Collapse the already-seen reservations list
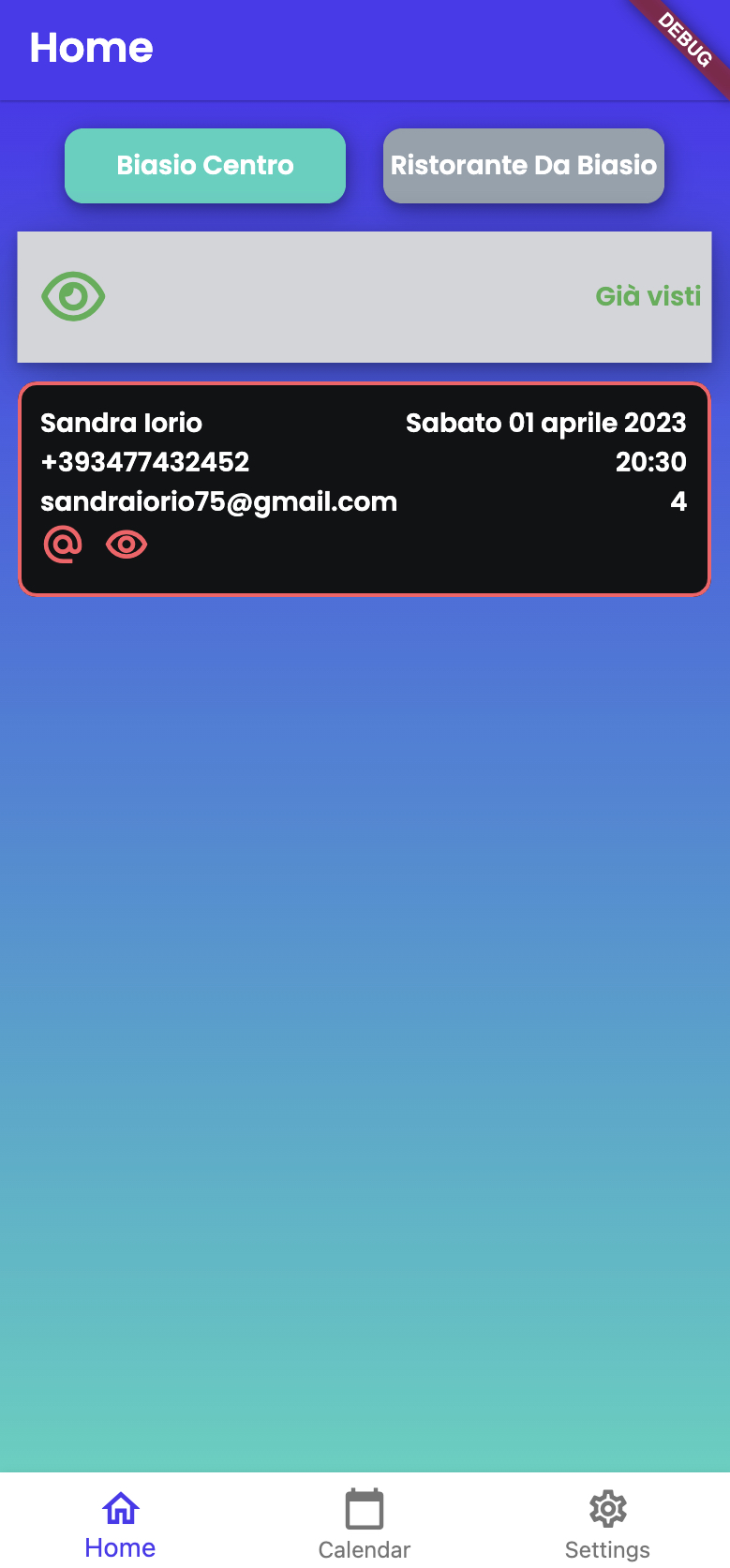Screen dimensions: 730x1568 click(x=365, y=296)
